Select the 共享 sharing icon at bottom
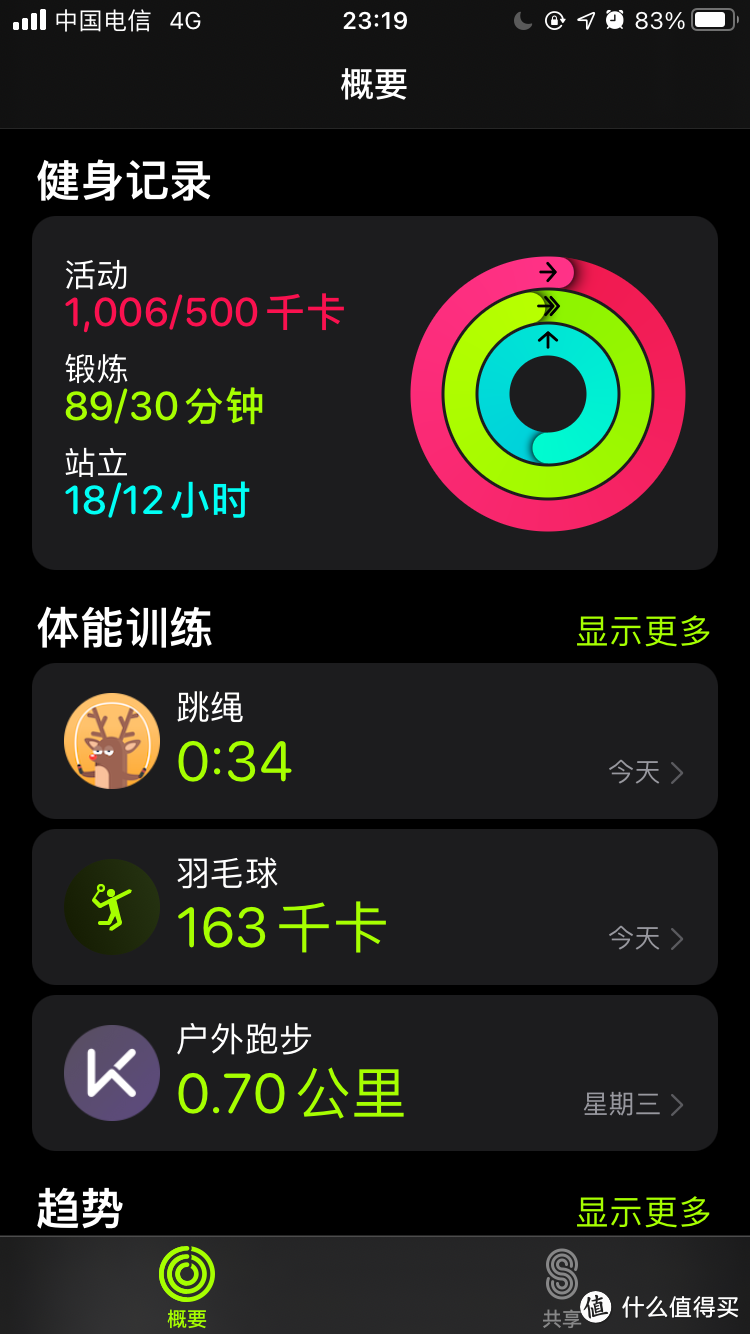This screenshot has height=1334, width=750. [x=562, y=1274]
